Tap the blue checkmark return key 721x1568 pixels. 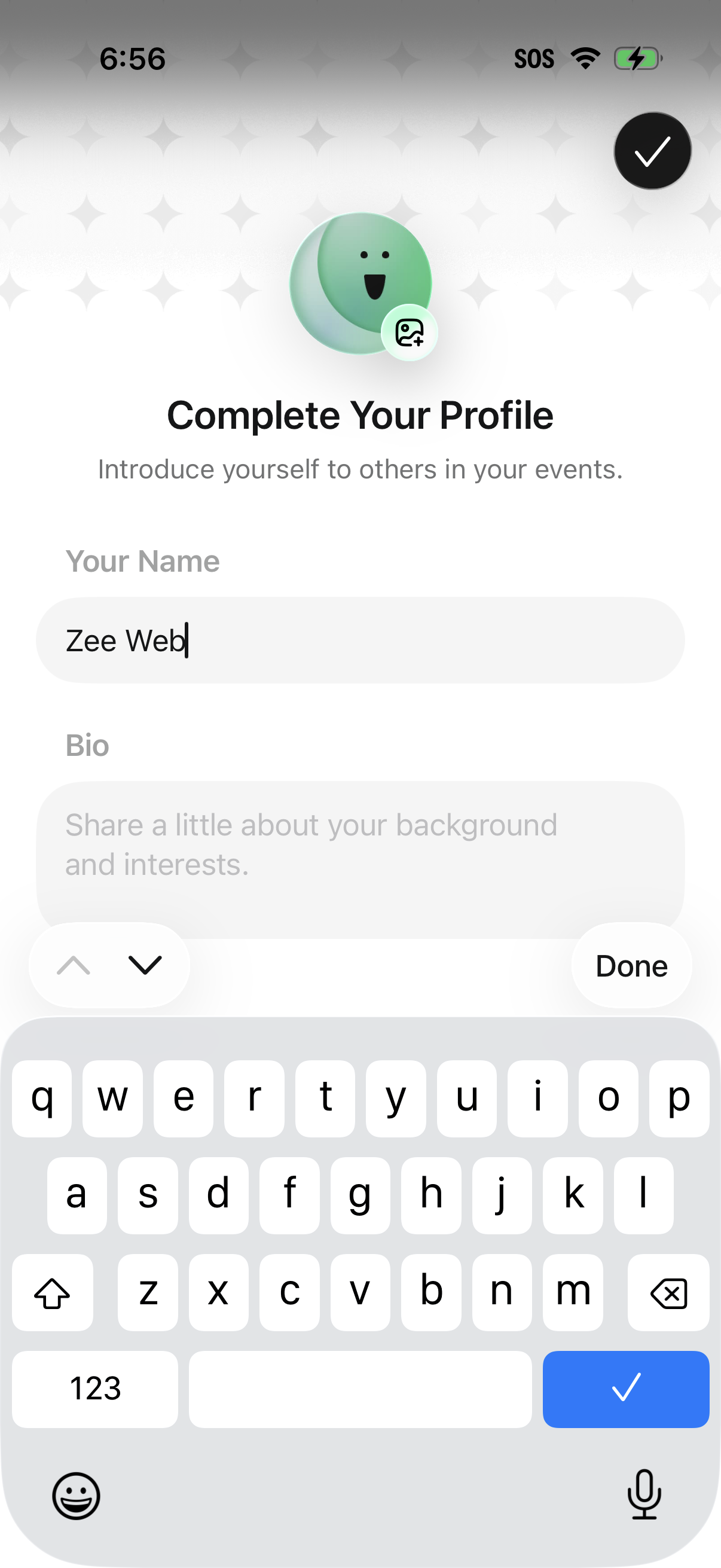[x=625, y=1389]
